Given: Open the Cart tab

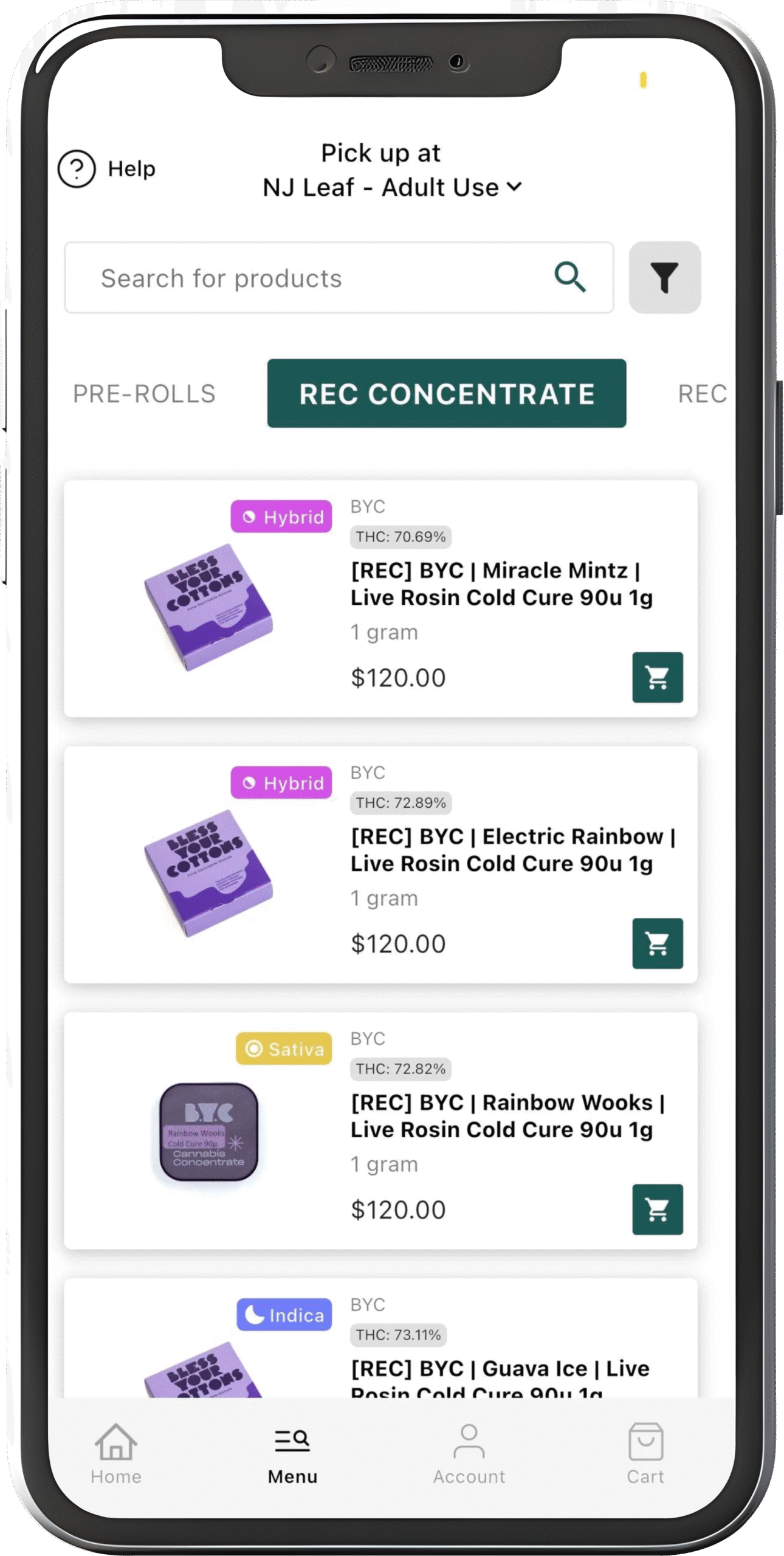Looking at the screenshot, I should [645, 1454].
